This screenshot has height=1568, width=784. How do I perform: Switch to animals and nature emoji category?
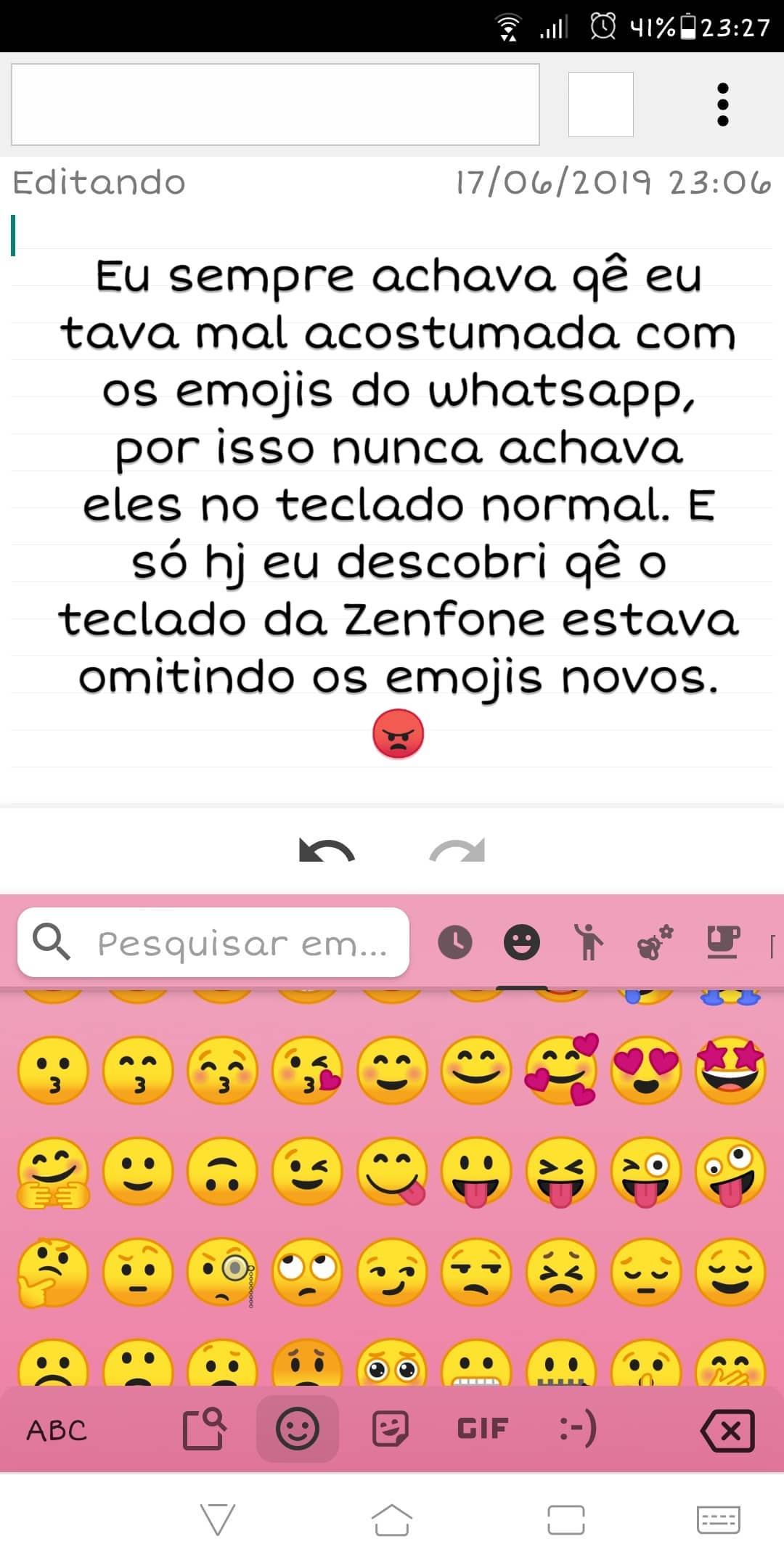coord(656,943)
